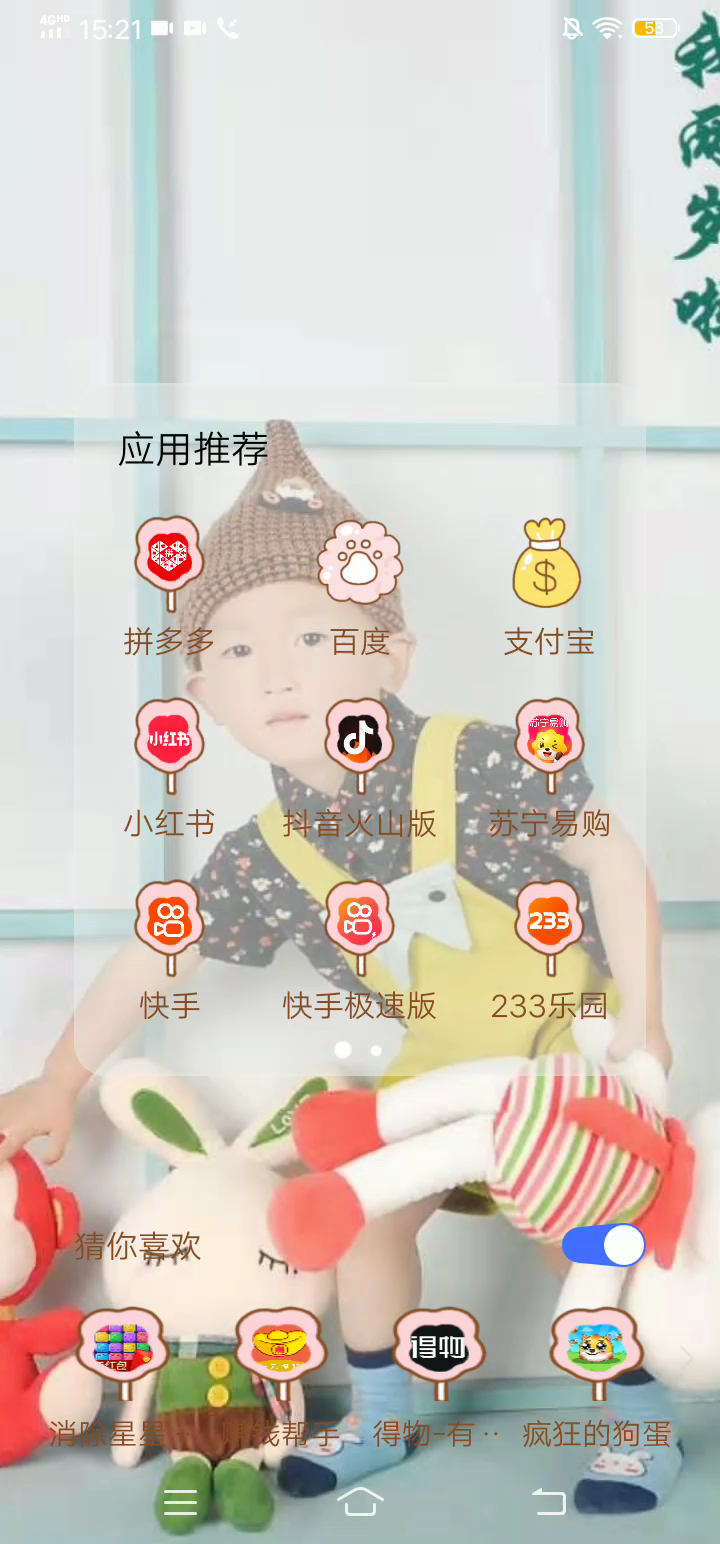The width and height of the screenshot is (720, 1544).
Task: Turn off the 猜你喜欢 switch
Action: point(603,1245)
